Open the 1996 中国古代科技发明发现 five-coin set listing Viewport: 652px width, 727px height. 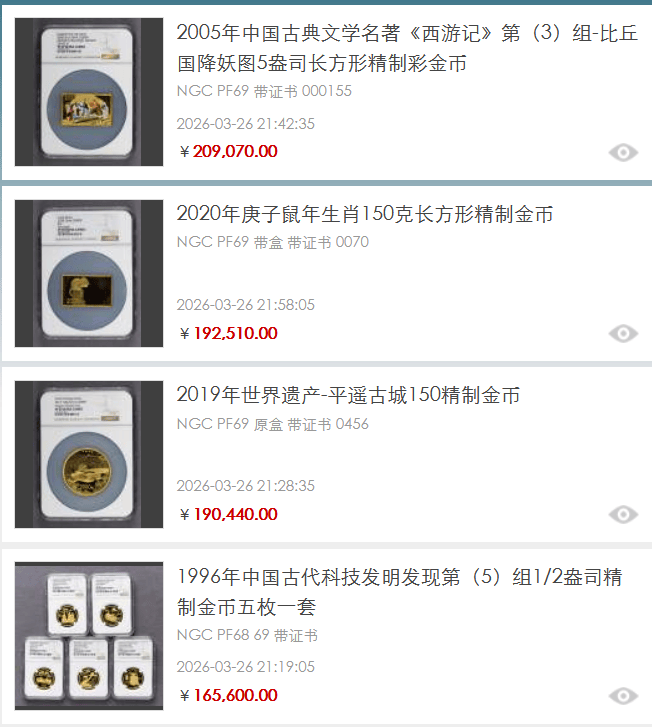(x=400, y=592)
